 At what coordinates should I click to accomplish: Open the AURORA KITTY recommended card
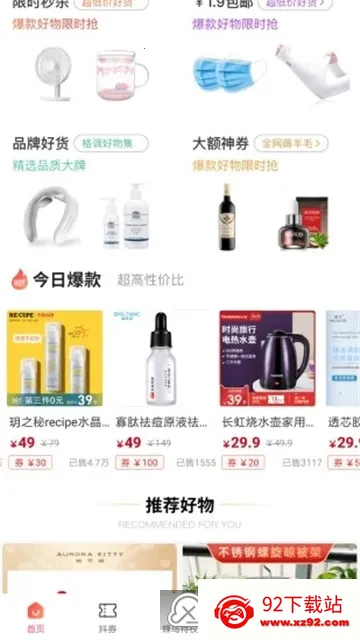coord(90,568)
